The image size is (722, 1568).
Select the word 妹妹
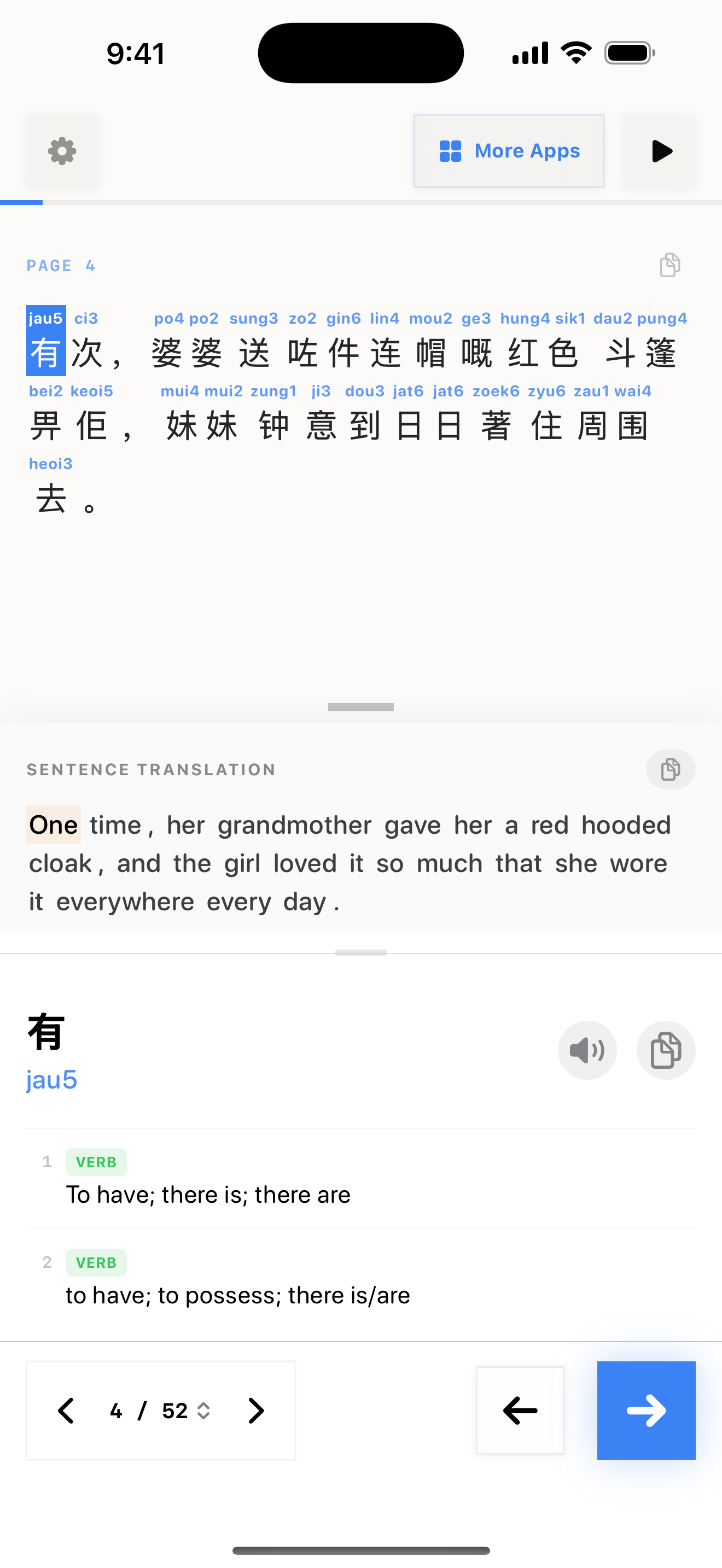(x=201, y=425)
